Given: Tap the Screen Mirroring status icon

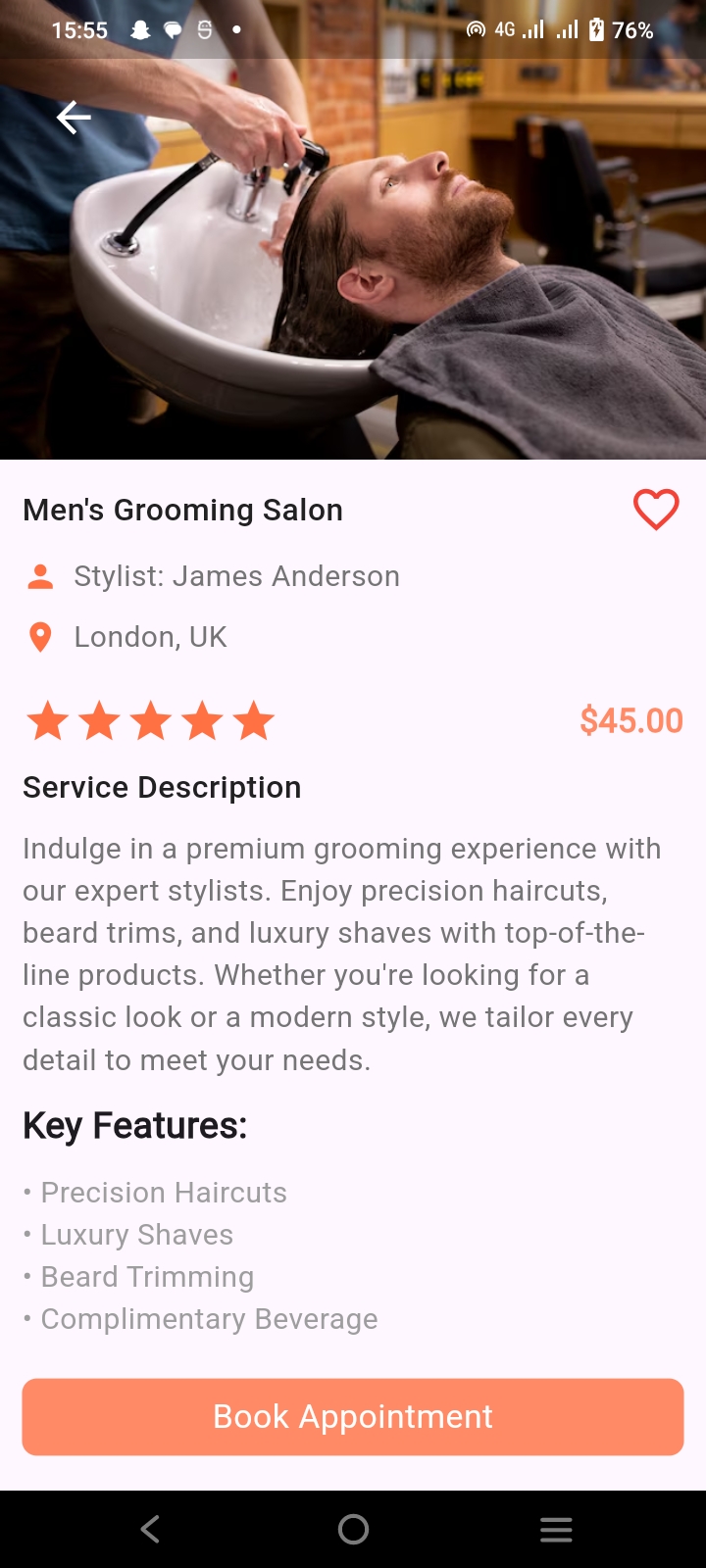Looking at the screenshot, I should click(x=475, y=29).
